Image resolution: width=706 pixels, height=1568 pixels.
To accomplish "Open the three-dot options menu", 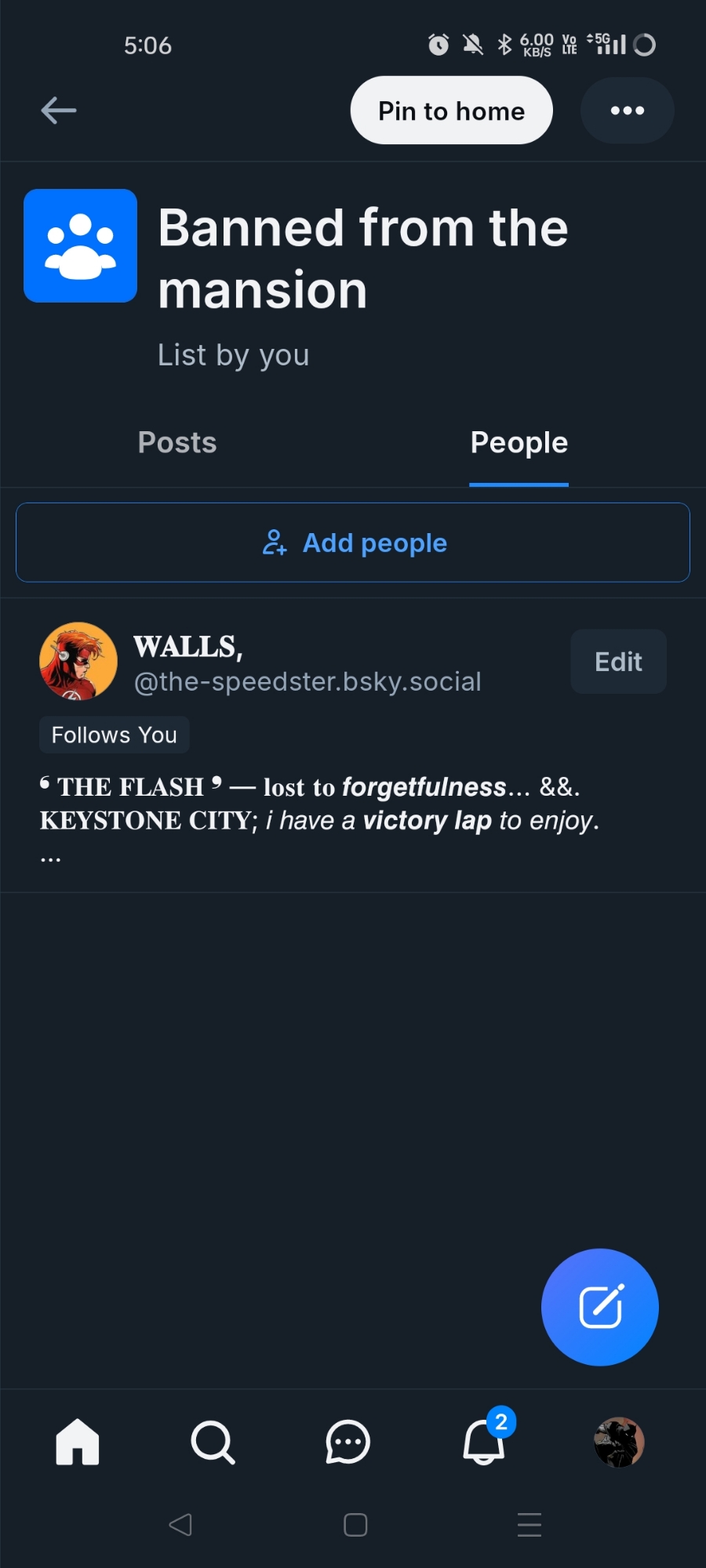I will (627, 111).
